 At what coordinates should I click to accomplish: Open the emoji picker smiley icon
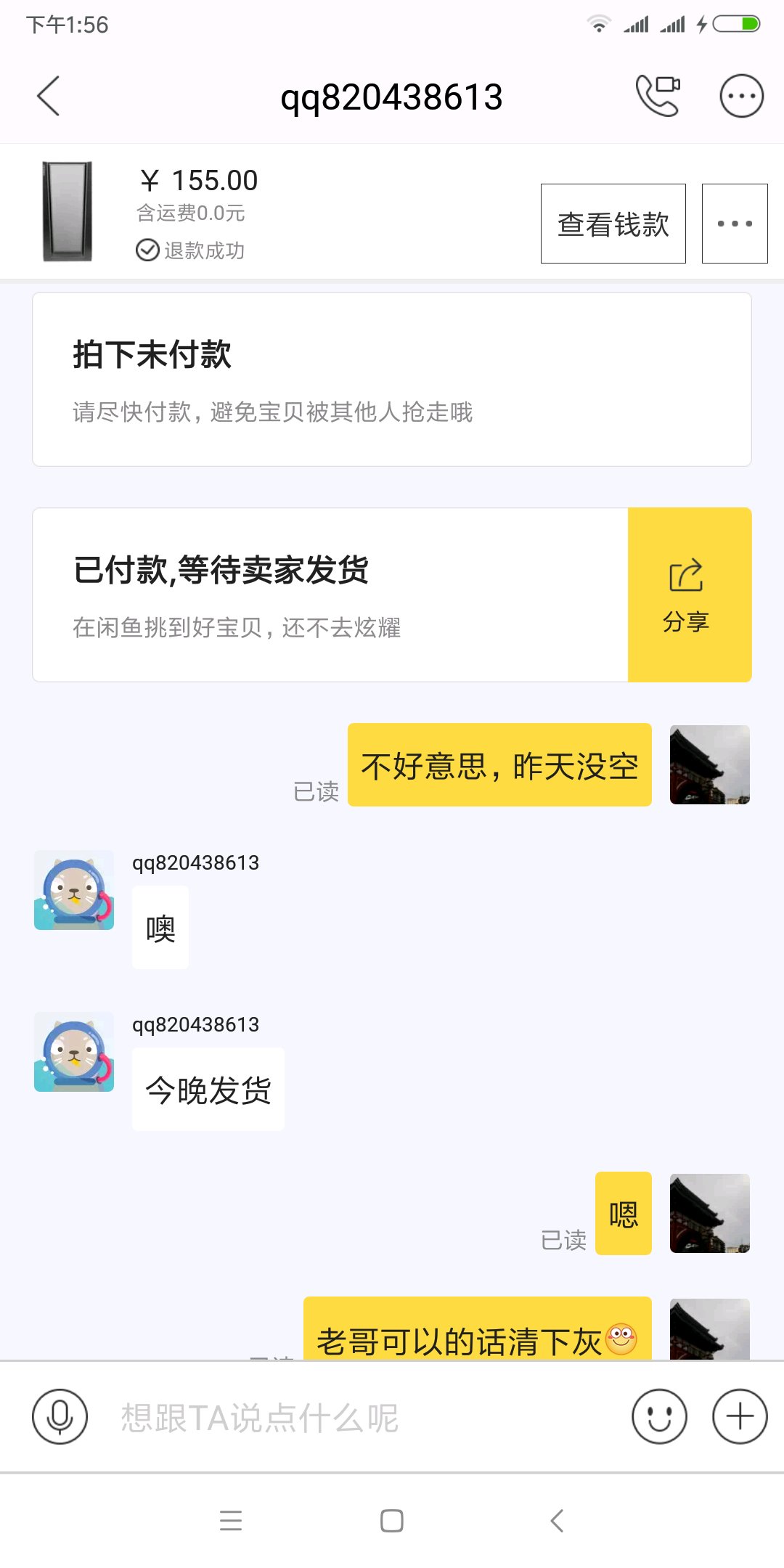coord(659,1416)
